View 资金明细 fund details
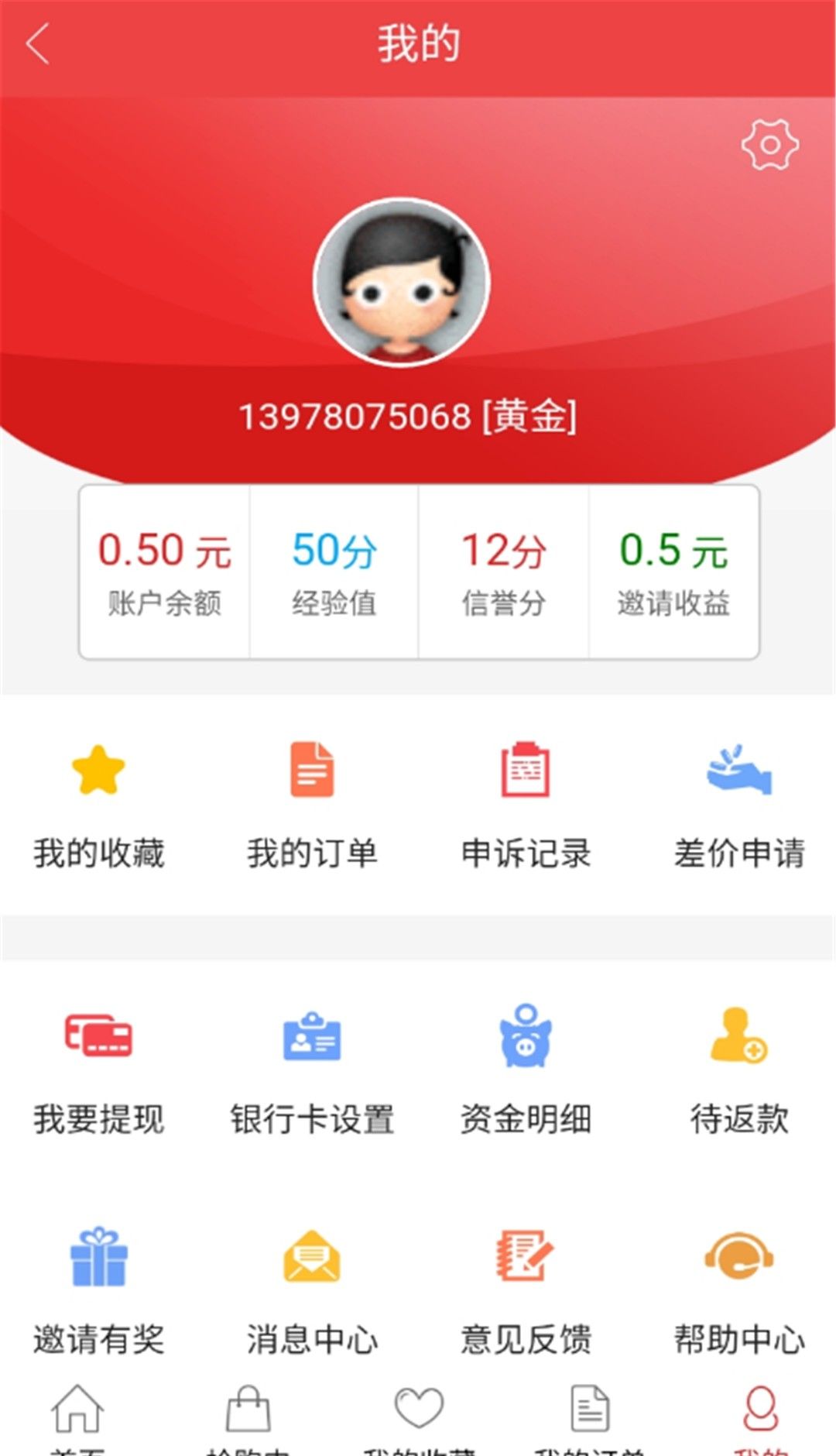 click(526, 1070)
